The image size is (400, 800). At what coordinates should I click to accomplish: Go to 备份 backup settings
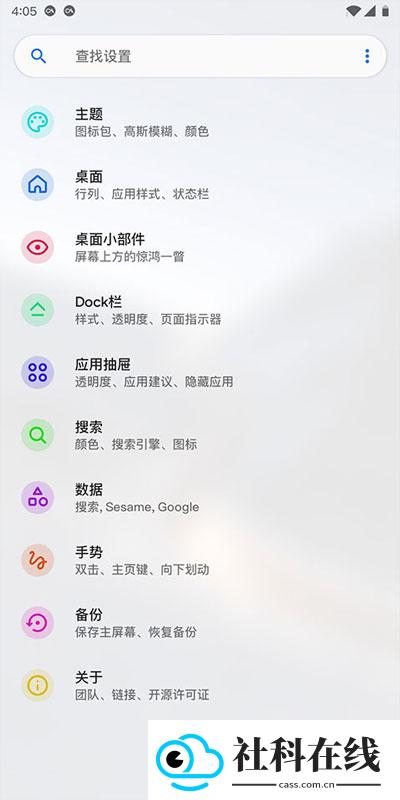click(200, 623)
